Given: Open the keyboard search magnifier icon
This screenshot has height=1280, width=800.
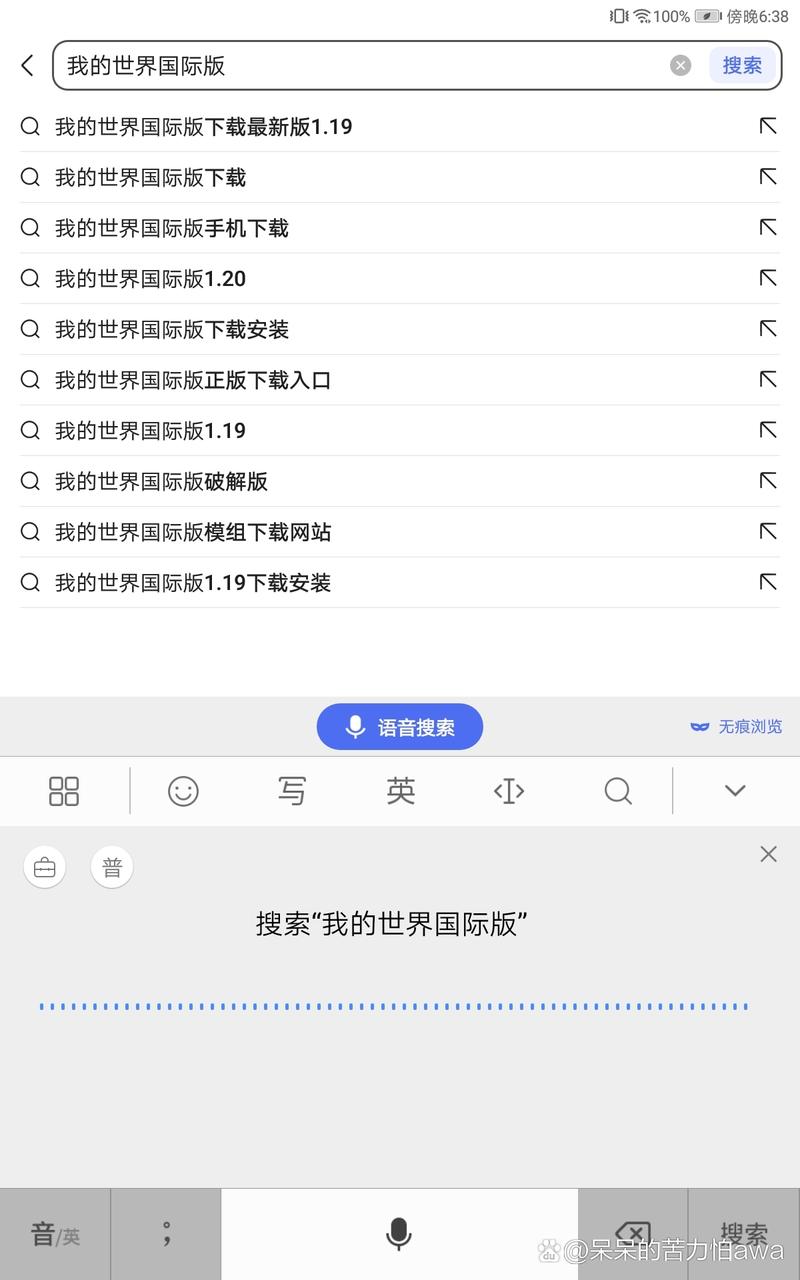Looking at the screenshot, I should tap(618, 791).
